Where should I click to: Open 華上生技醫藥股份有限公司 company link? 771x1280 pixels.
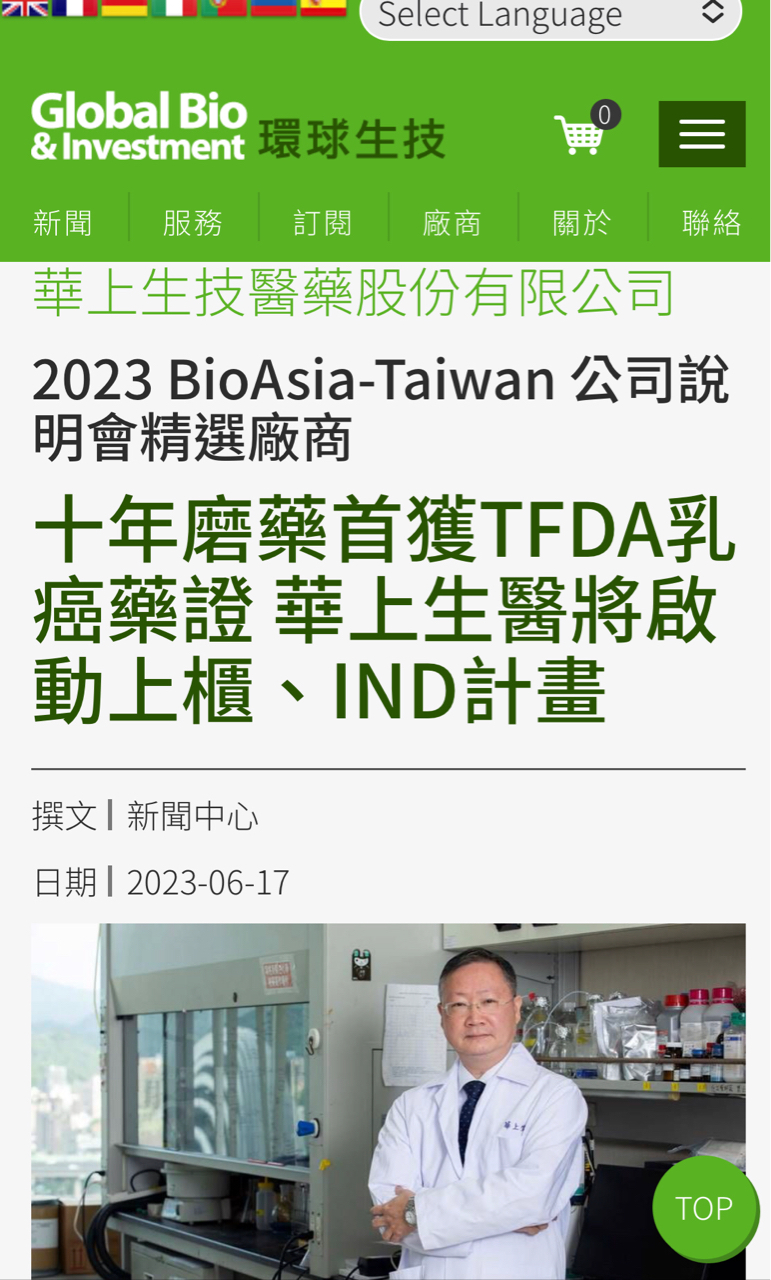(x=354, y=292)
